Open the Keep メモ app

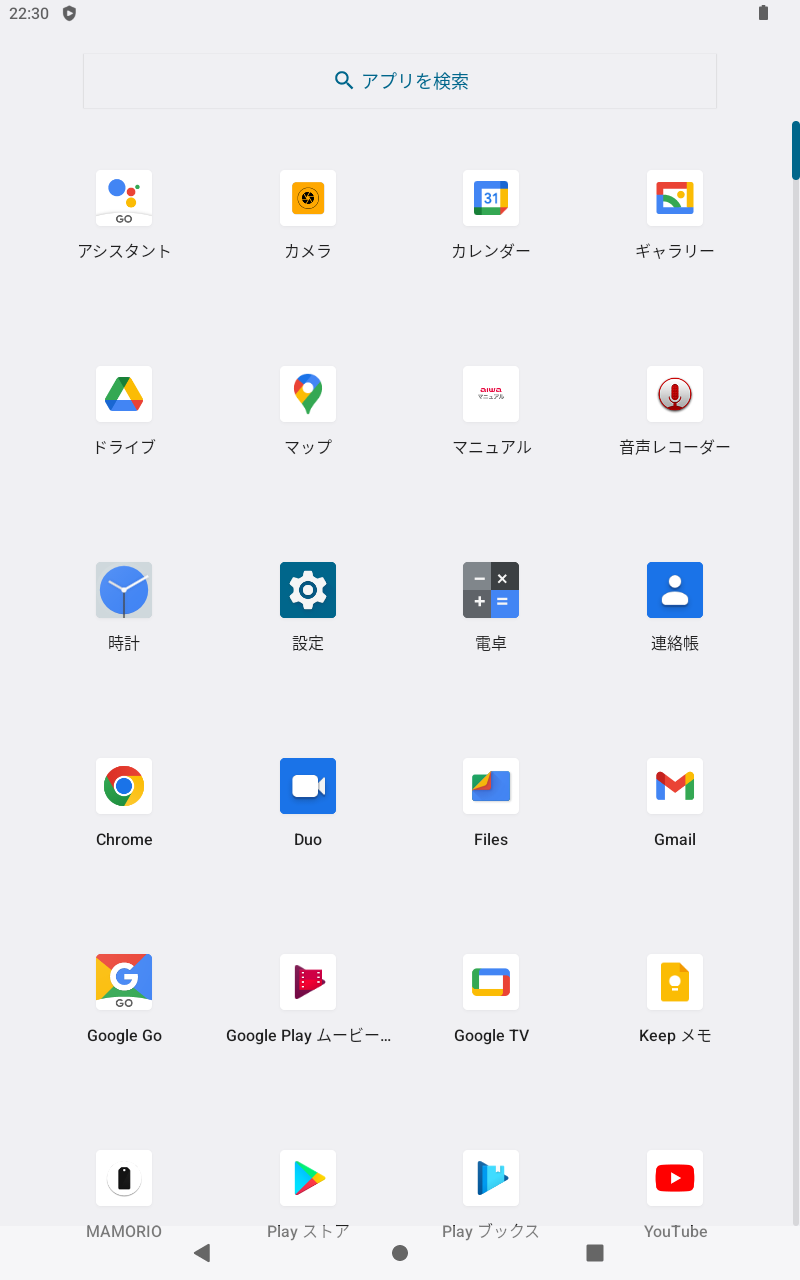[x=675, y=982]
